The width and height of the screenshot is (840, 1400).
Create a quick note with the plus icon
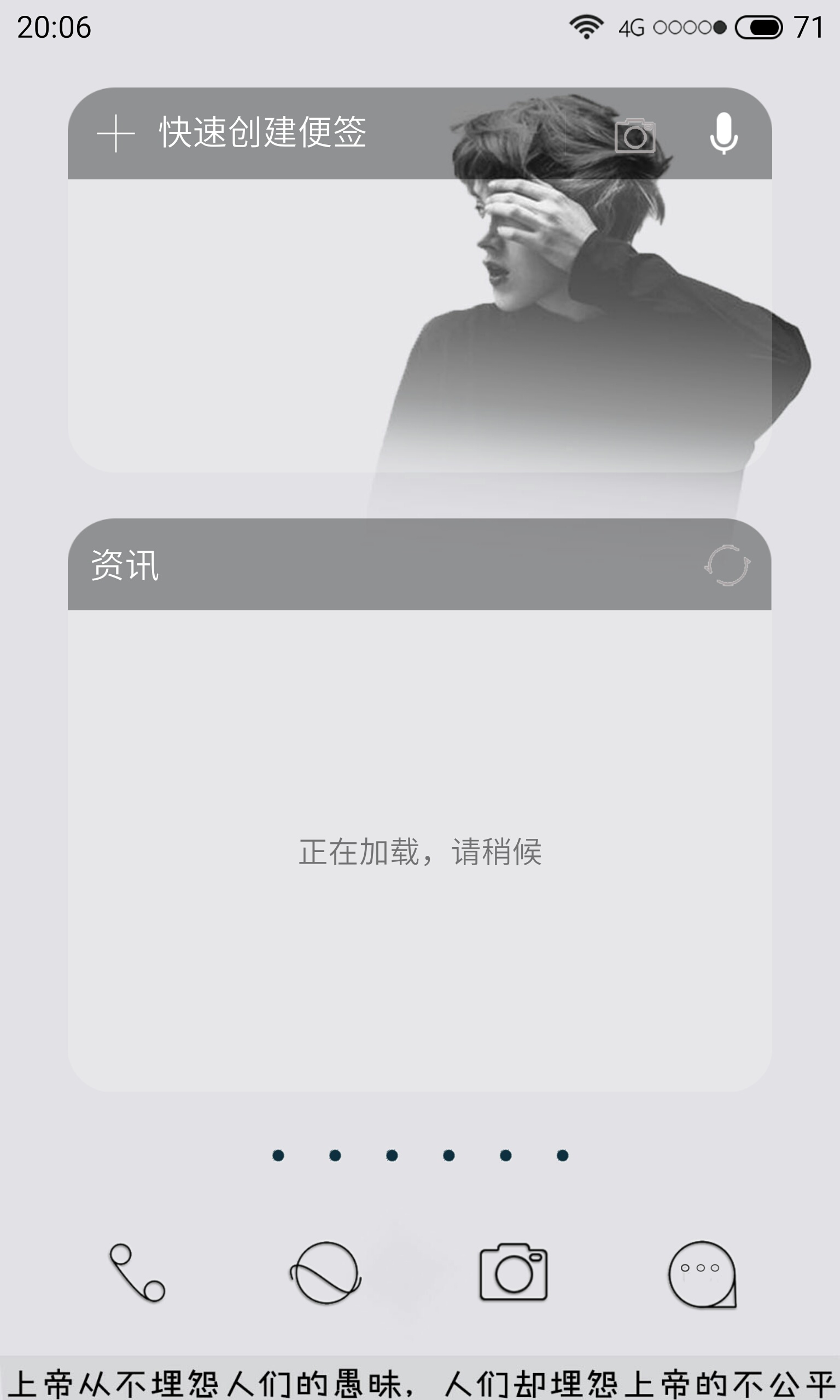point(115,133)
